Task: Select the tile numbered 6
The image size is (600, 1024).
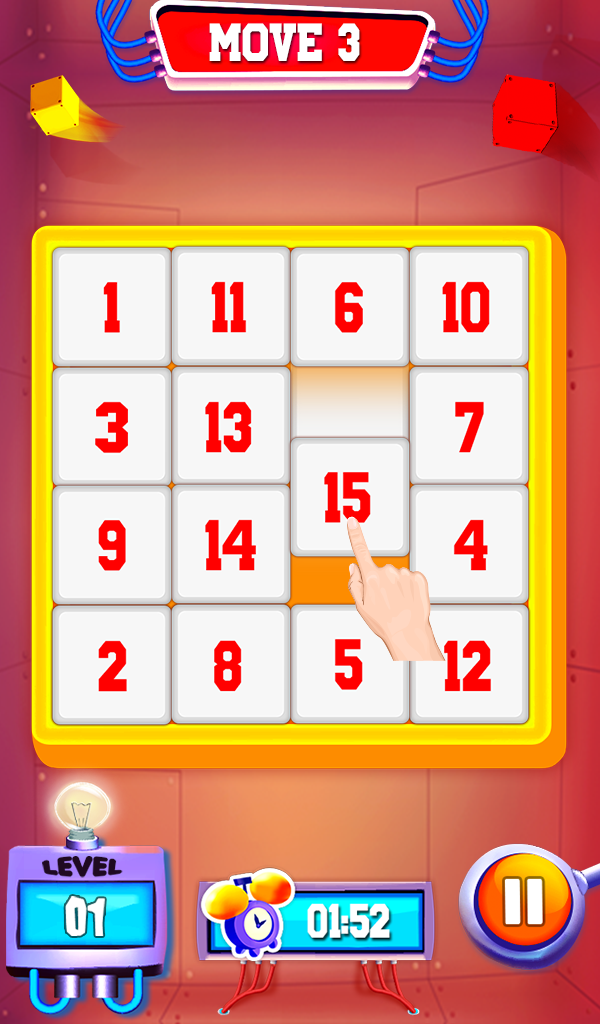Action: [349, 307]
